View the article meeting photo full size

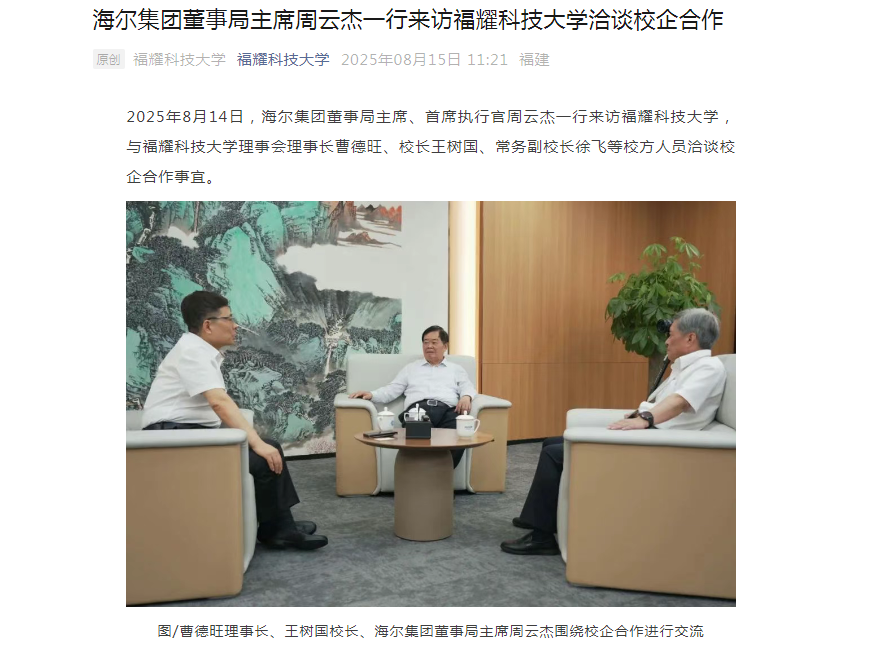pyautogui.click(x=430, y=403)
